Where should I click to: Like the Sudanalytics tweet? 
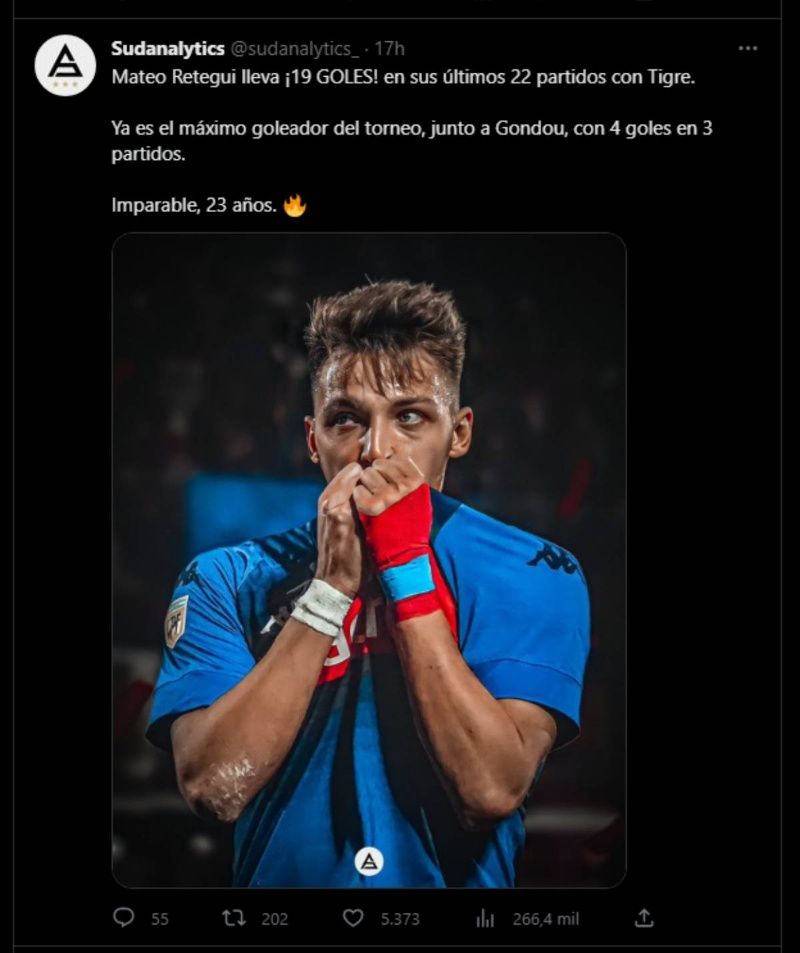coord(353,918)
